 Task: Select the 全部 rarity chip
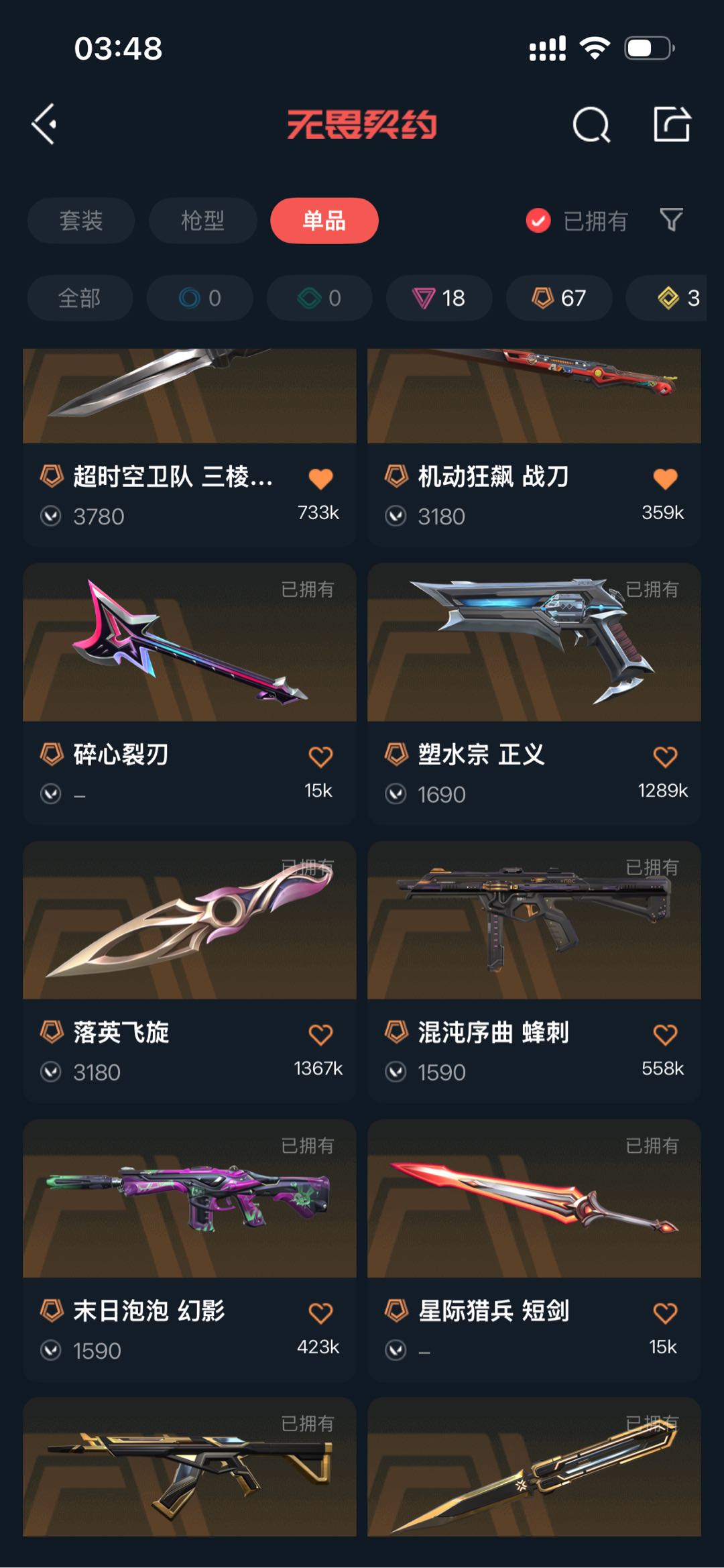(80, 298)
